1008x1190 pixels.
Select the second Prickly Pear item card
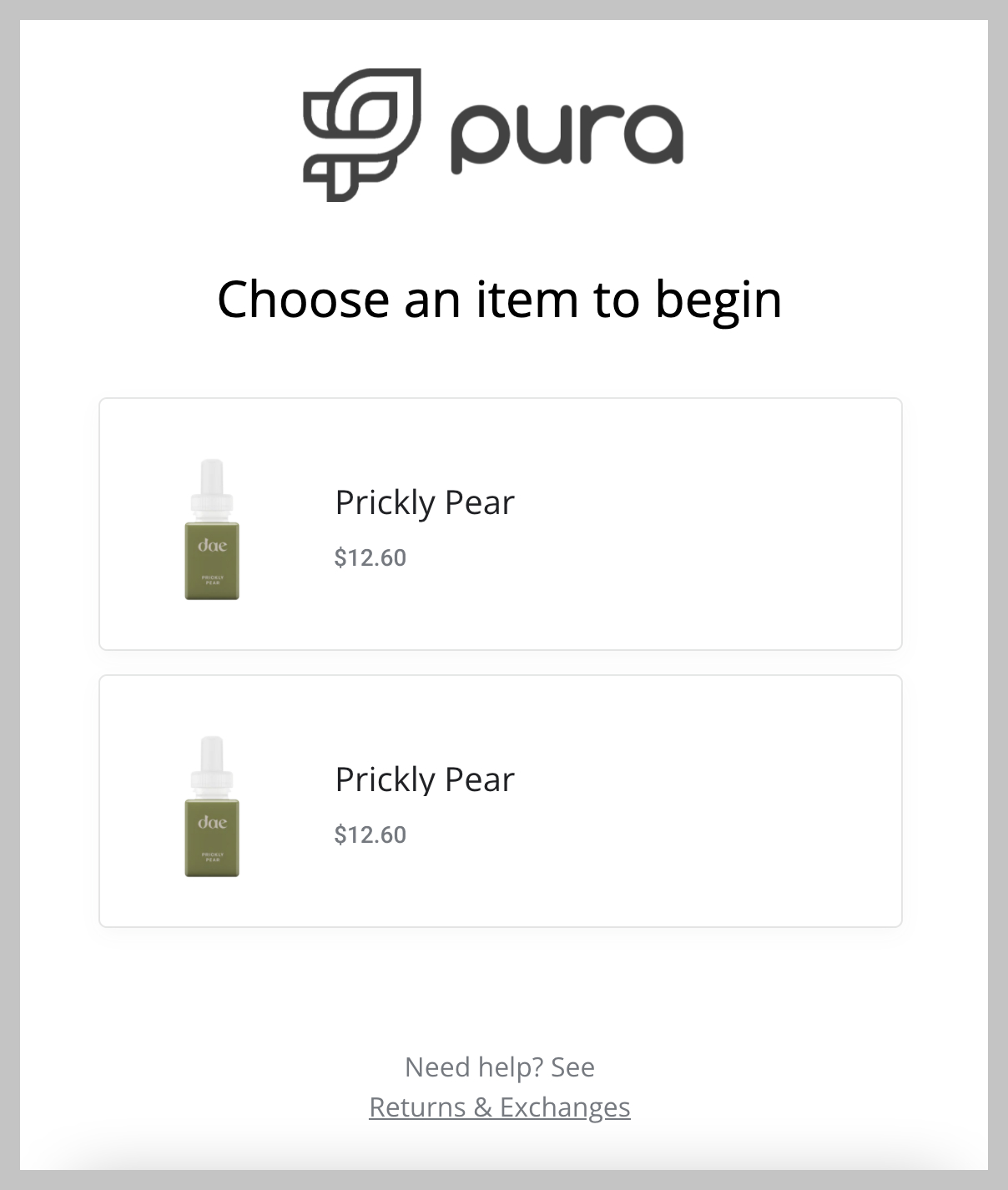tap(500, 801)
